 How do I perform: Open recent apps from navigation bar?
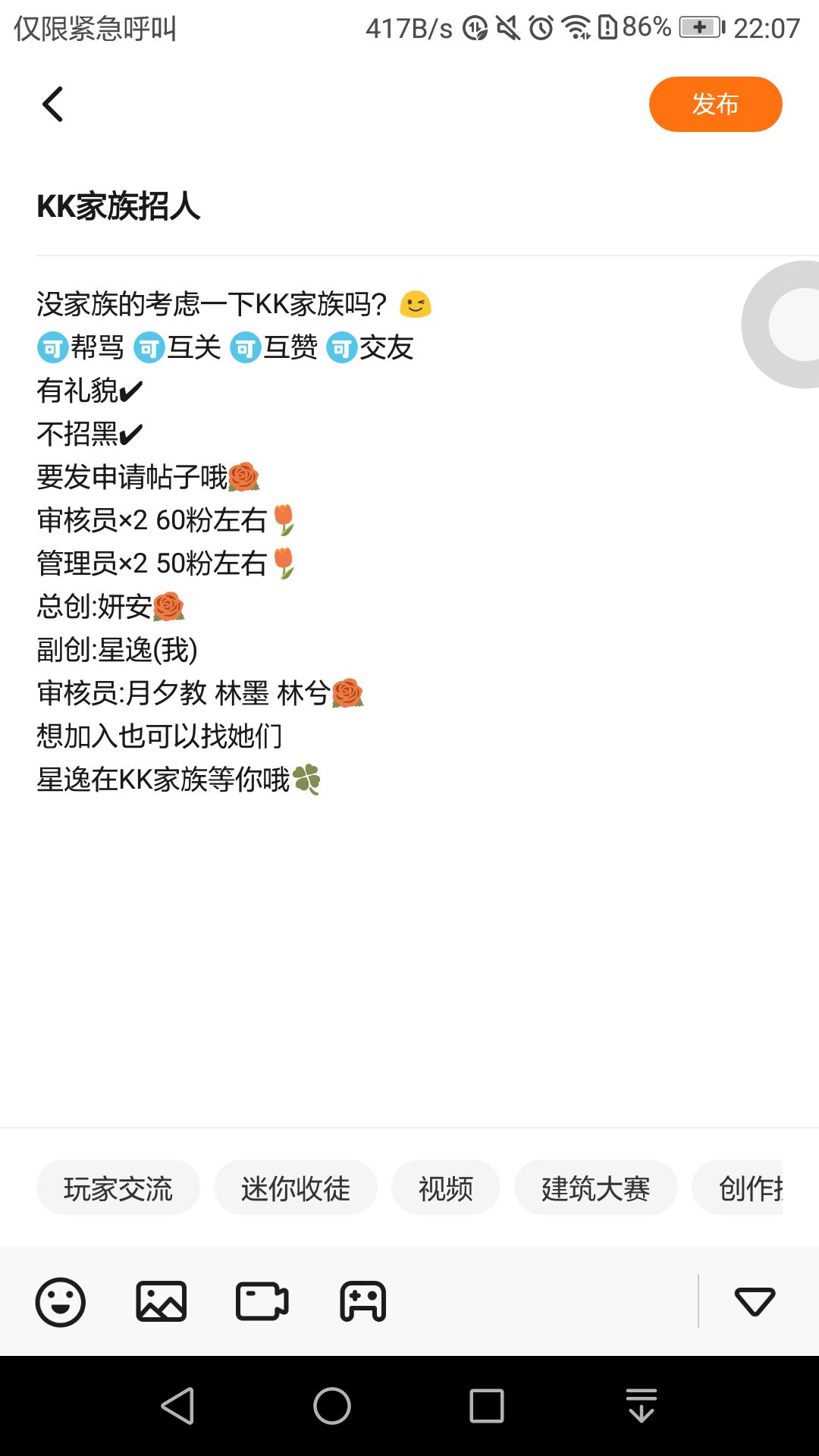tap(487, 1406)
